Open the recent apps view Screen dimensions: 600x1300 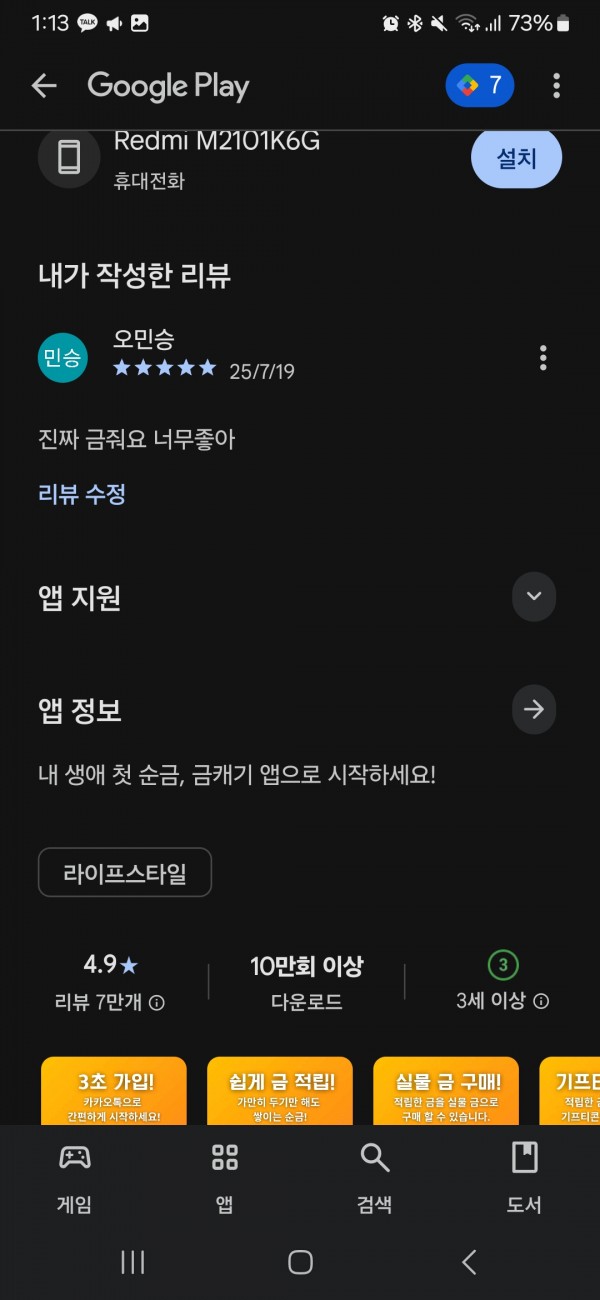tap(132, 1262)
